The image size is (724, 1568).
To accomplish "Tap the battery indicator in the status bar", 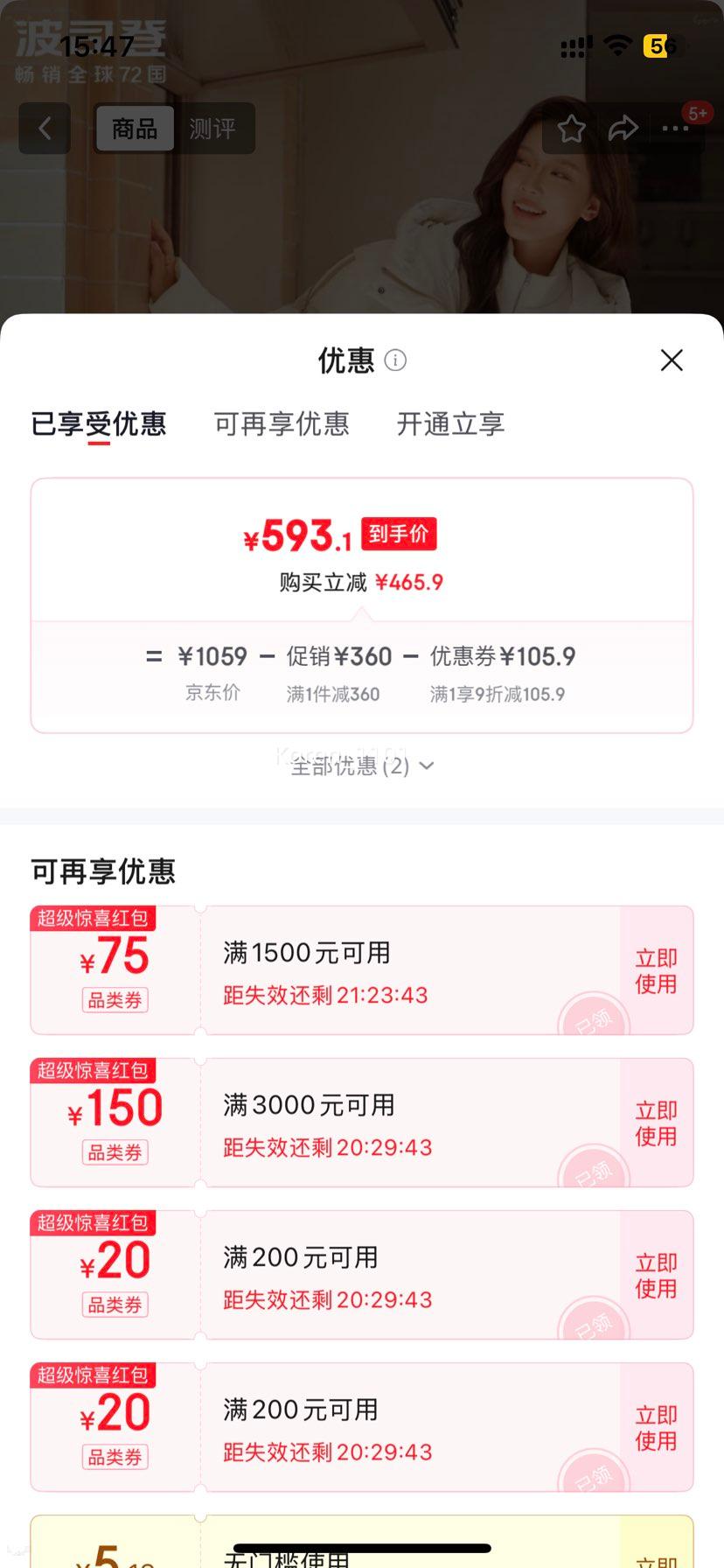I will tap(655, 47).
